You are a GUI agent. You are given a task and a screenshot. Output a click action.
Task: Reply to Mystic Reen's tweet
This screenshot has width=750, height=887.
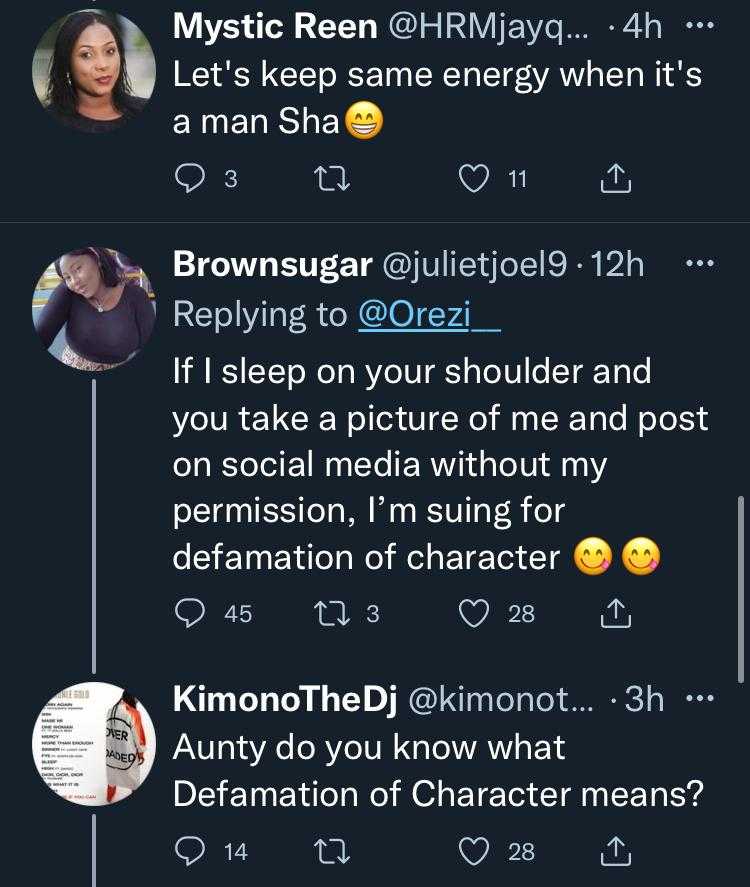coord(190,179)
